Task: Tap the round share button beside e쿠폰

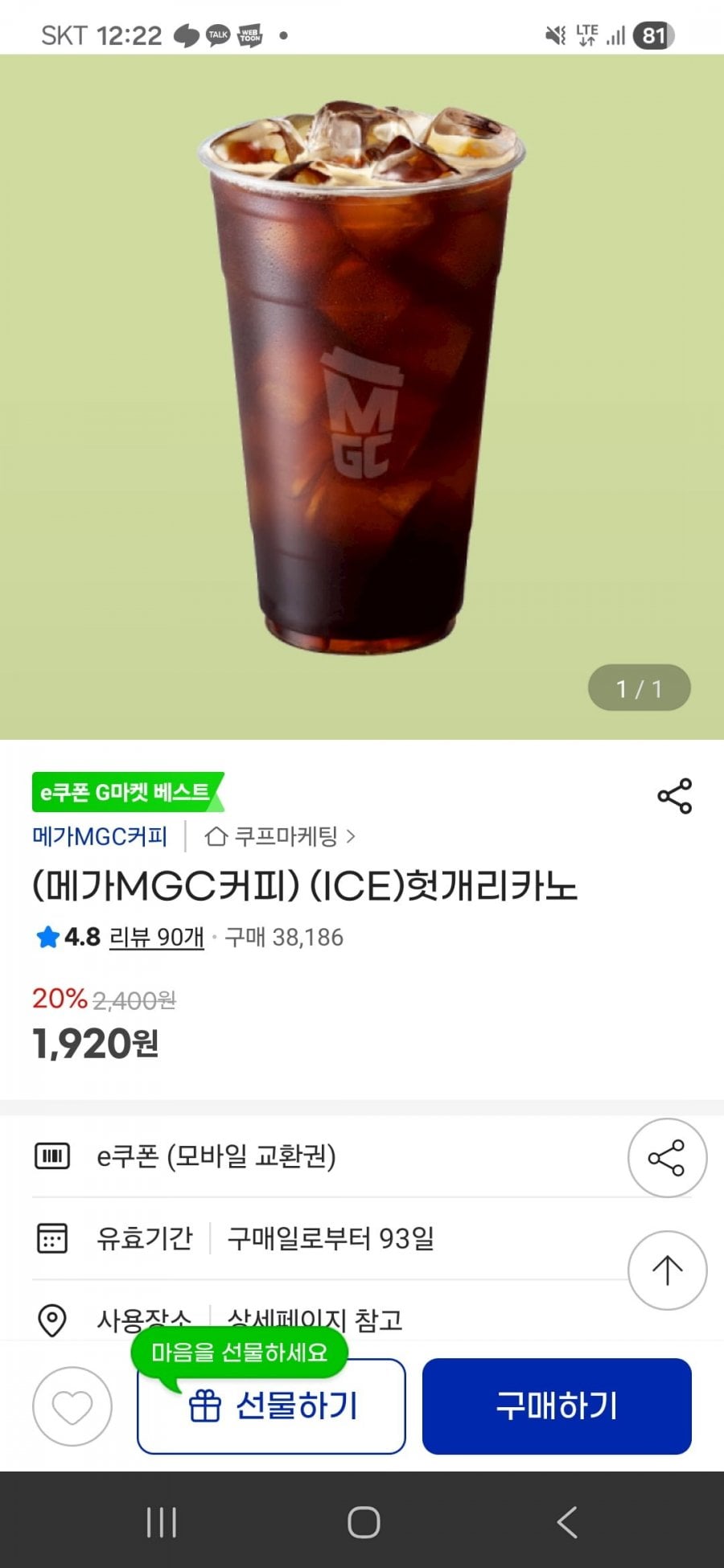Action: [x=667, y=1158]
